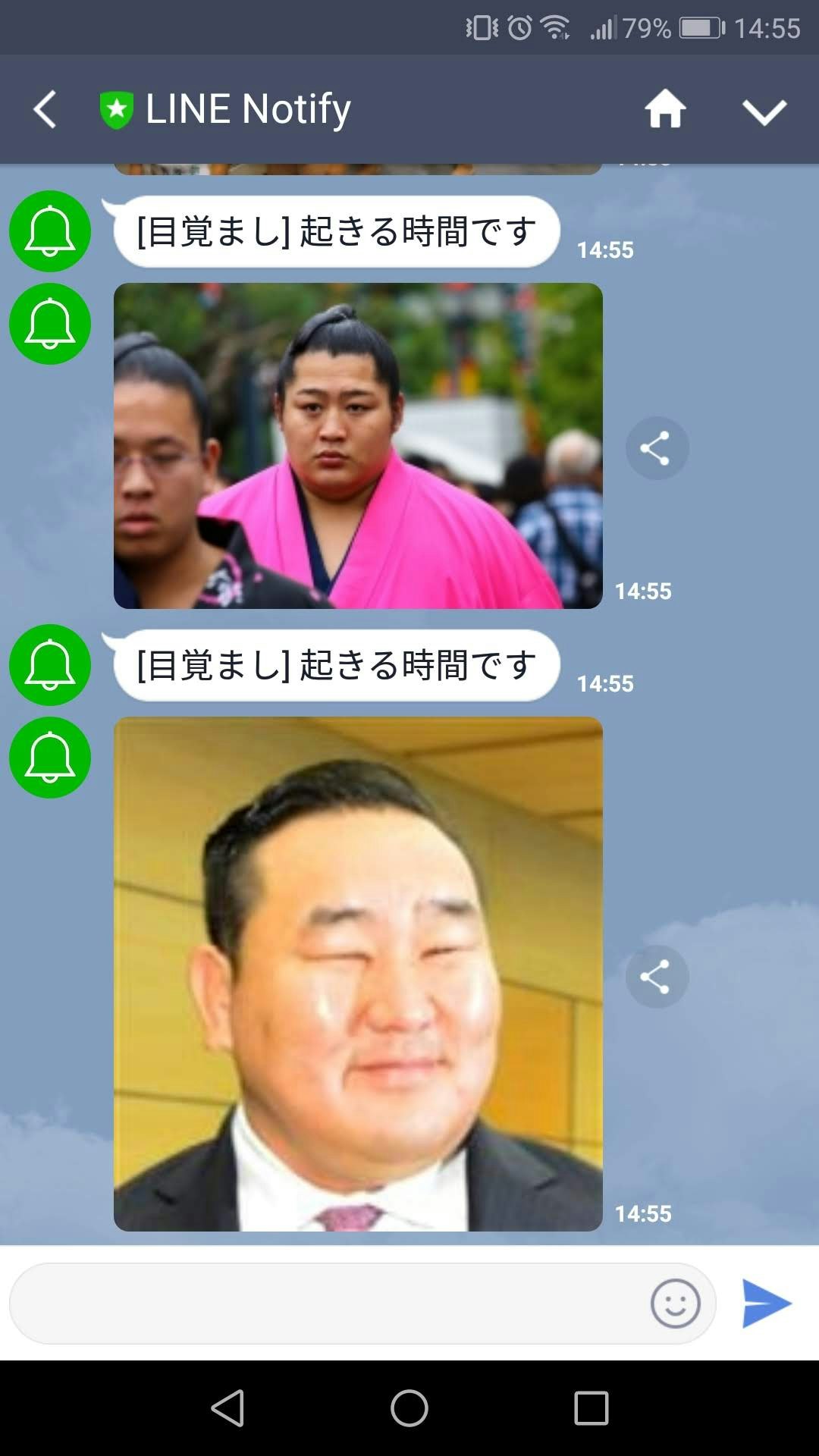Image resolution: width=819 pixels, height=1456 pixels.
Task: Focus the message input field
Action: click(x=326, y=1304)
